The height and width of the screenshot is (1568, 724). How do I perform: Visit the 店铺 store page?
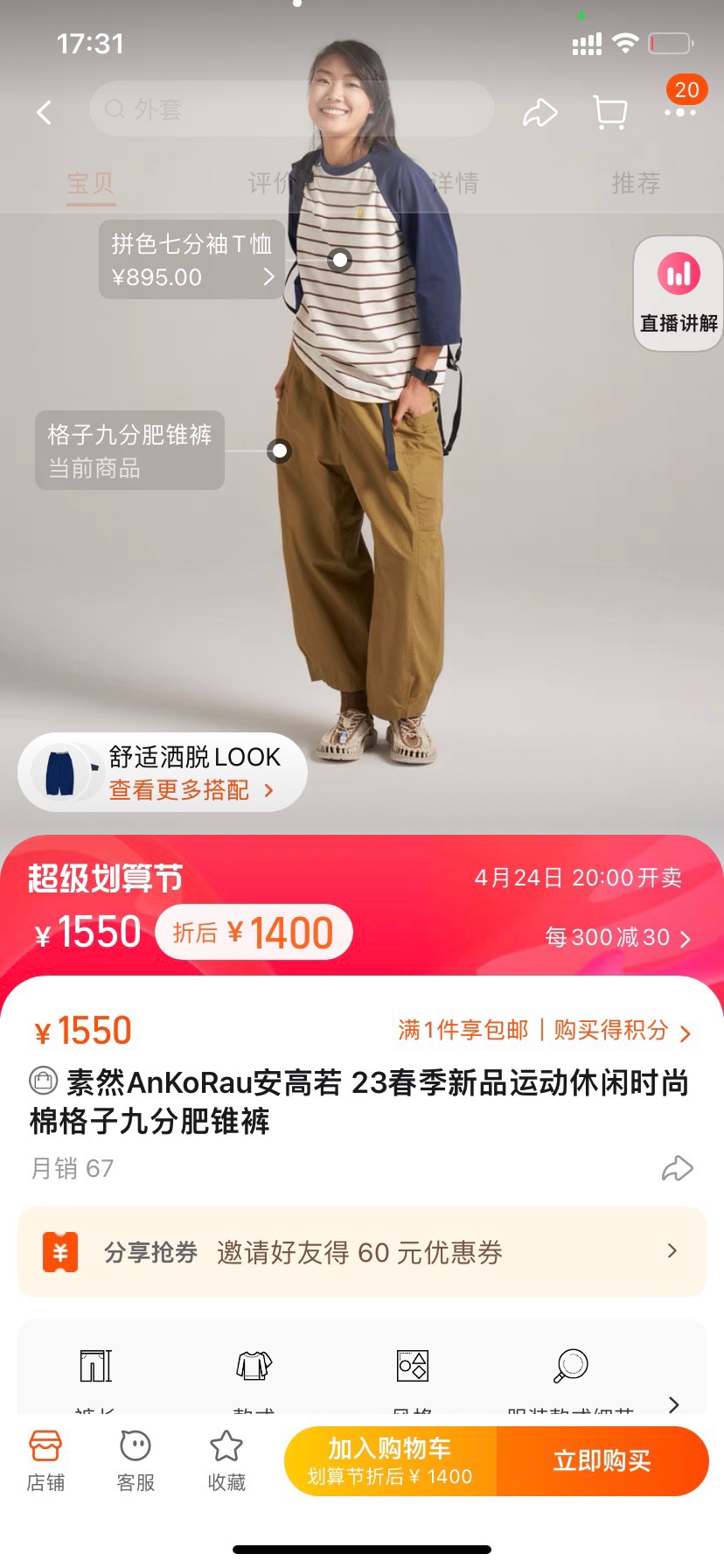[x=45, y=1461]
